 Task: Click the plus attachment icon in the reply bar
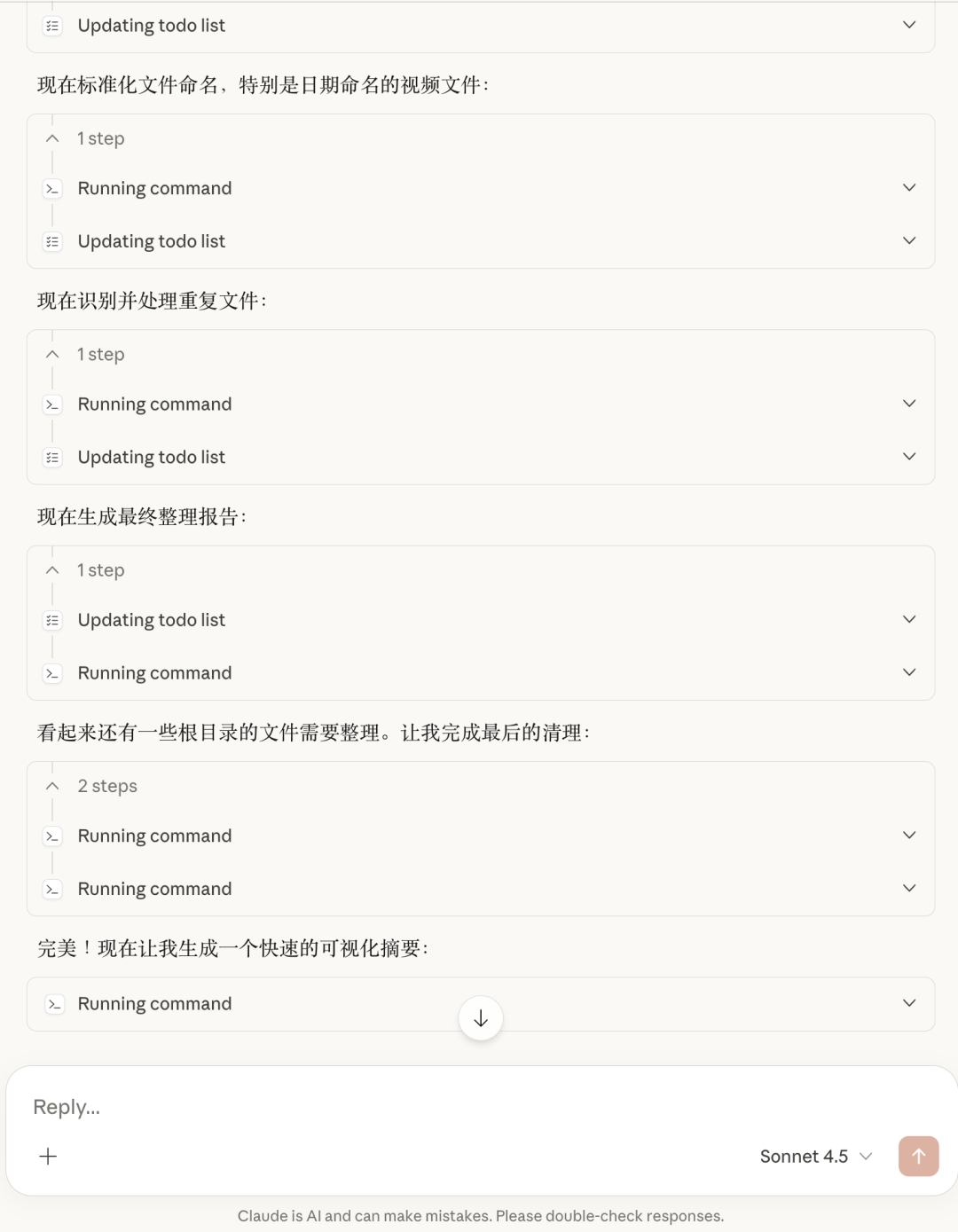(48, 1156)
